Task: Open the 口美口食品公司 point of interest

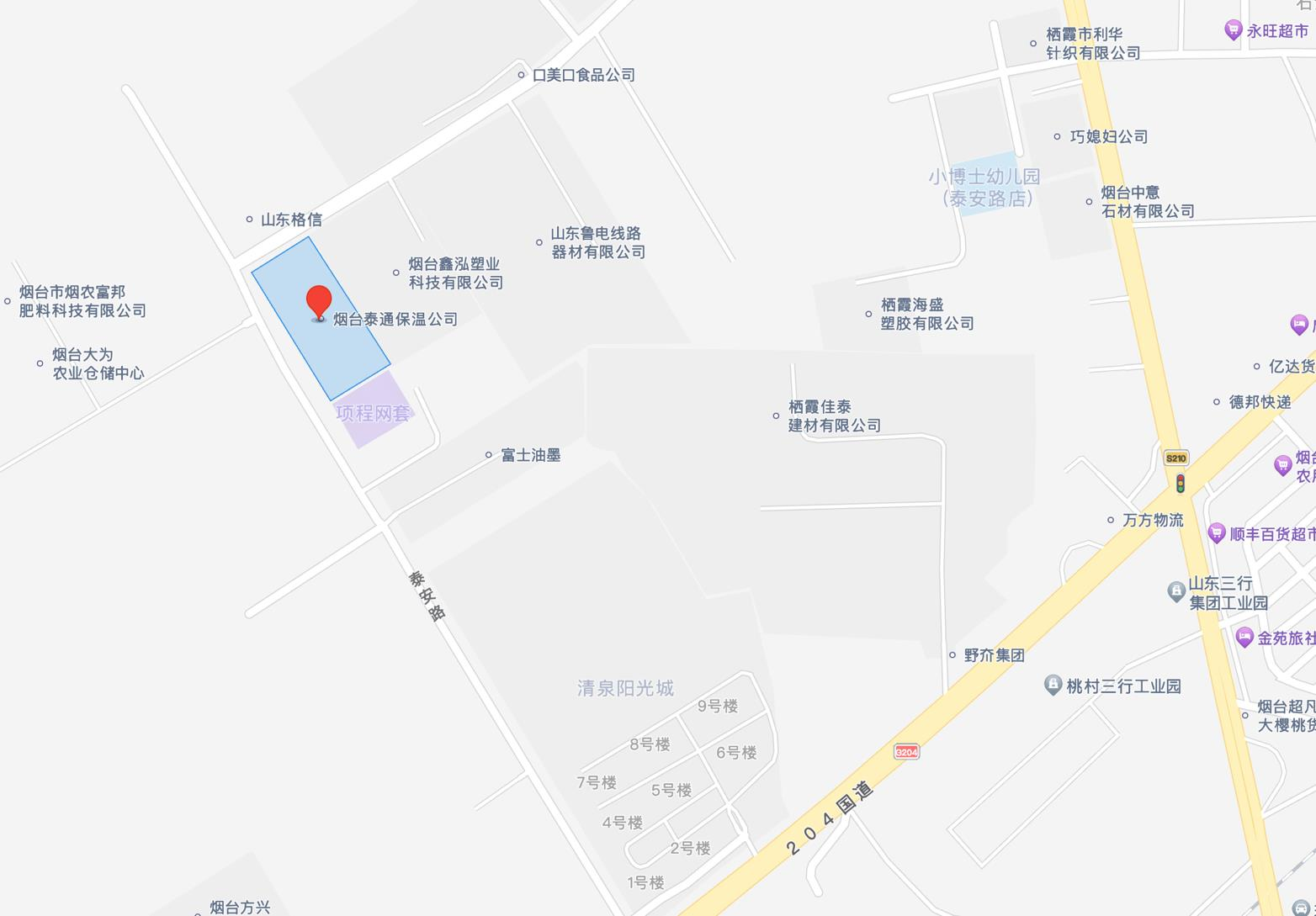Action: click(522, 75)
